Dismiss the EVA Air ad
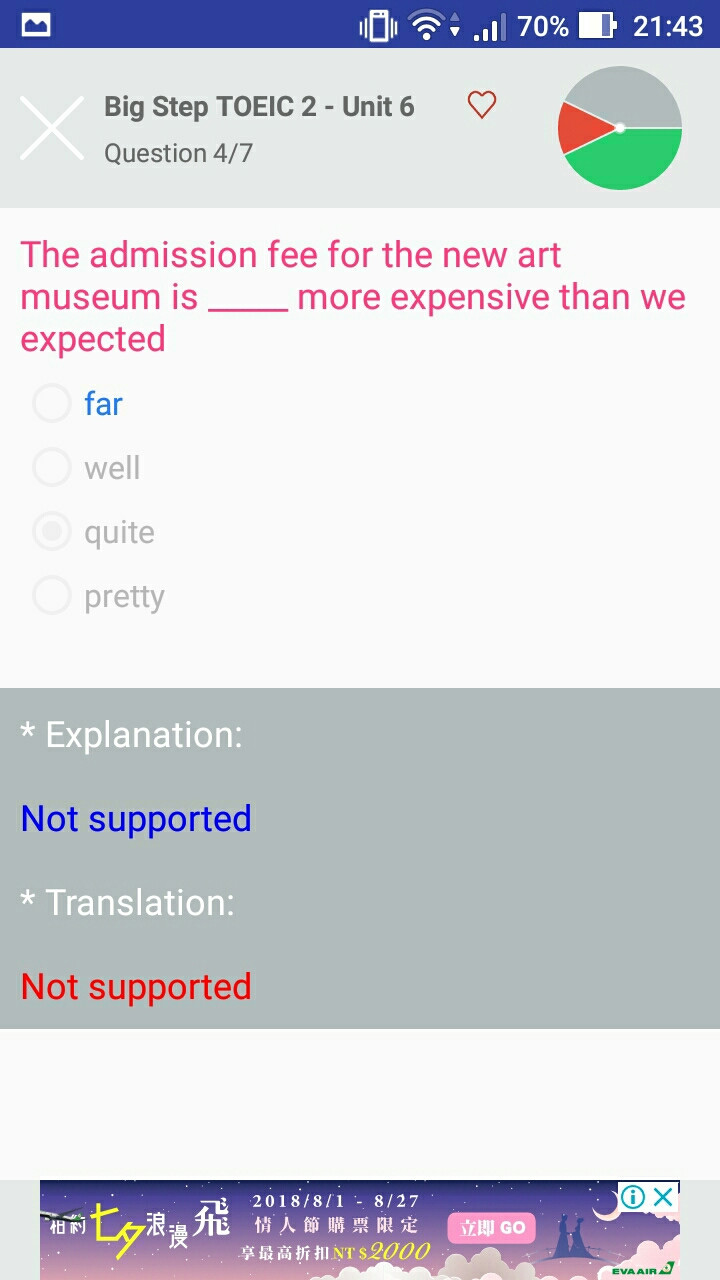 coord(663,1197)
